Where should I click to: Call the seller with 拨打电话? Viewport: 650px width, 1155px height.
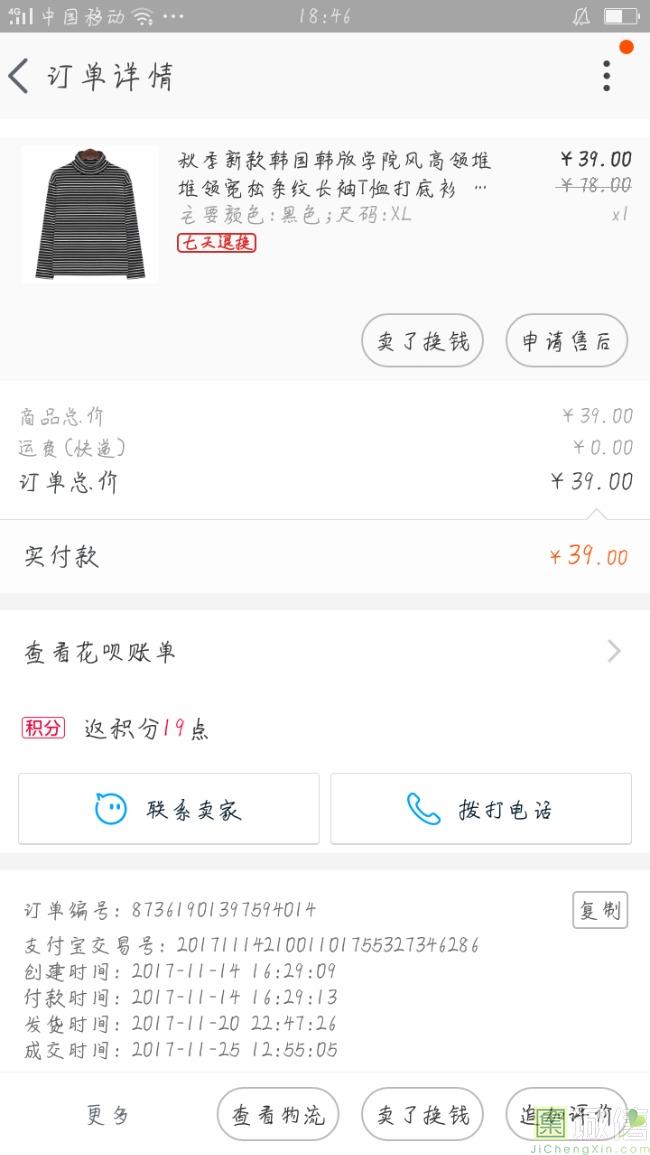click(481, 809)
